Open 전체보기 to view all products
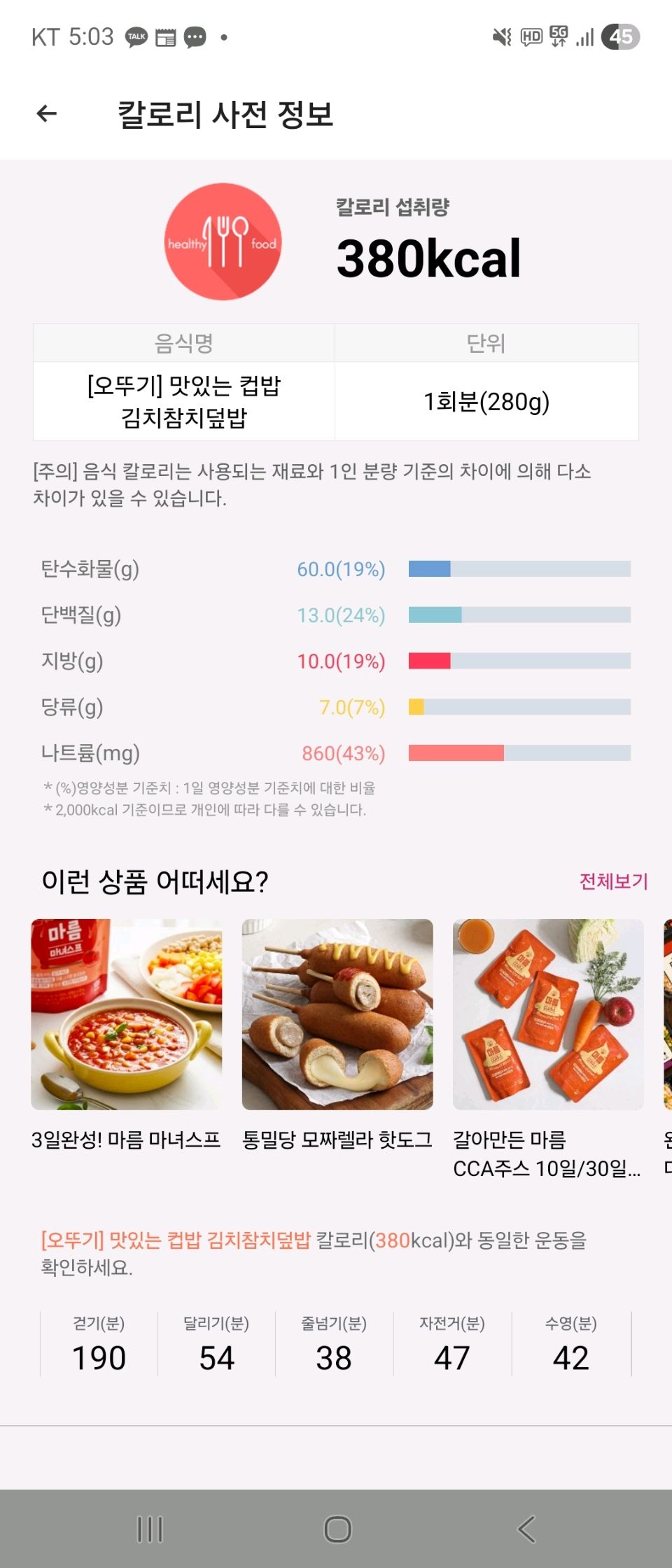The image size is (672, 1568). tap(613, 881)
